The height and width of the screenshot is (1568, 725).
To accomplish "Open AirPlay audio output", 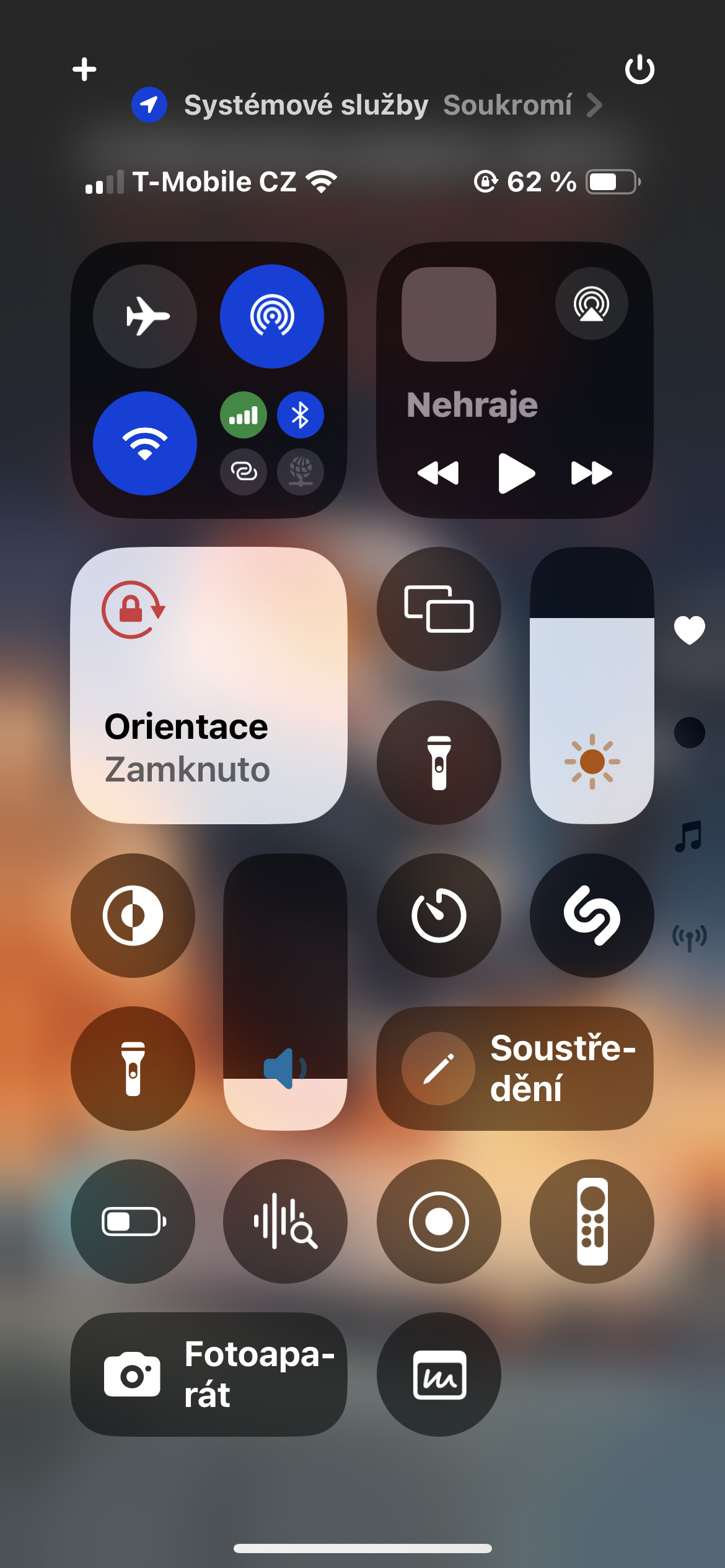I will click(591, 303).
